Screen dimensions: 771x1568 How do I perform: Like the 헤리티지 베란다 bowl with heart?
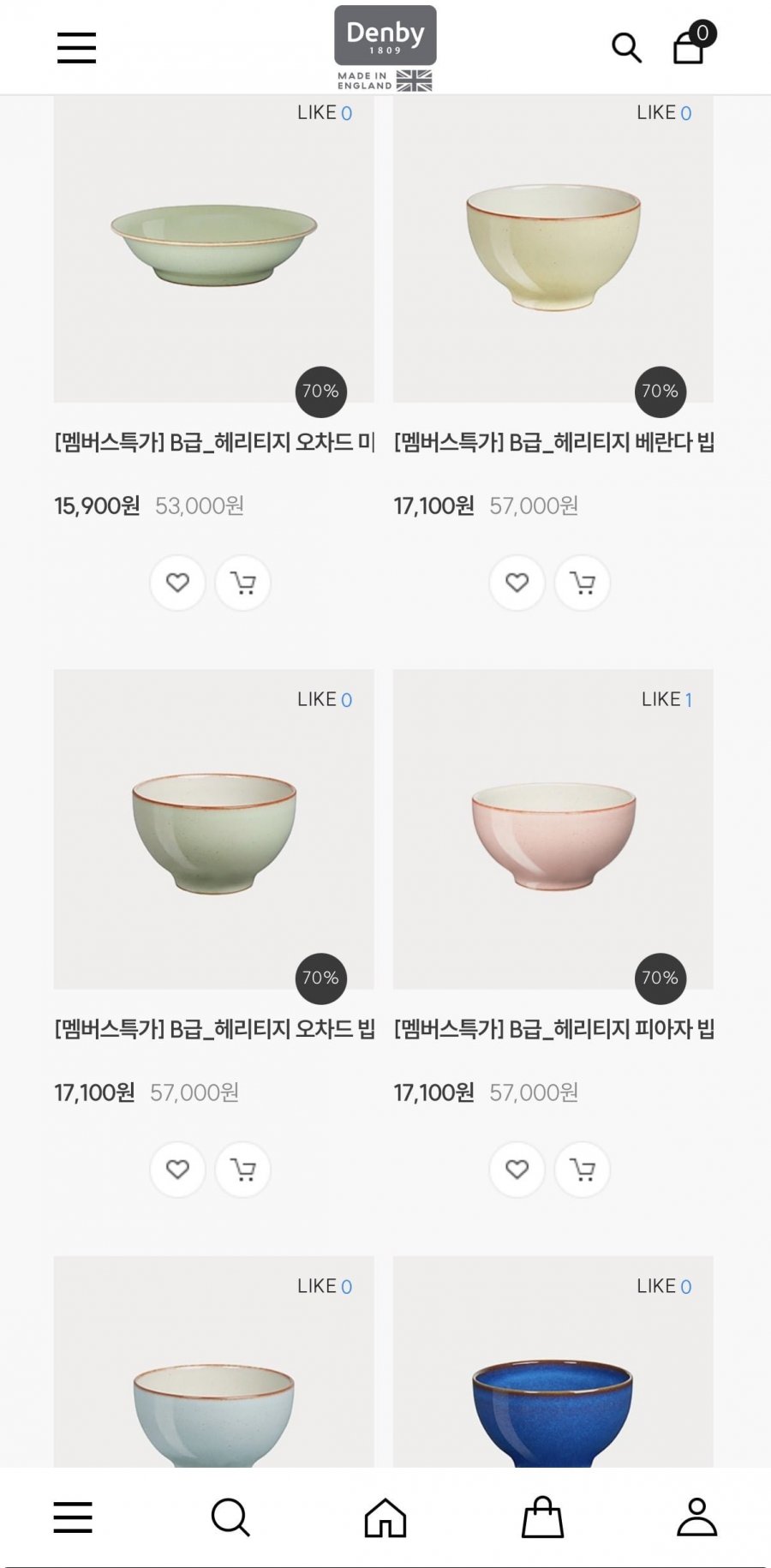517,583
